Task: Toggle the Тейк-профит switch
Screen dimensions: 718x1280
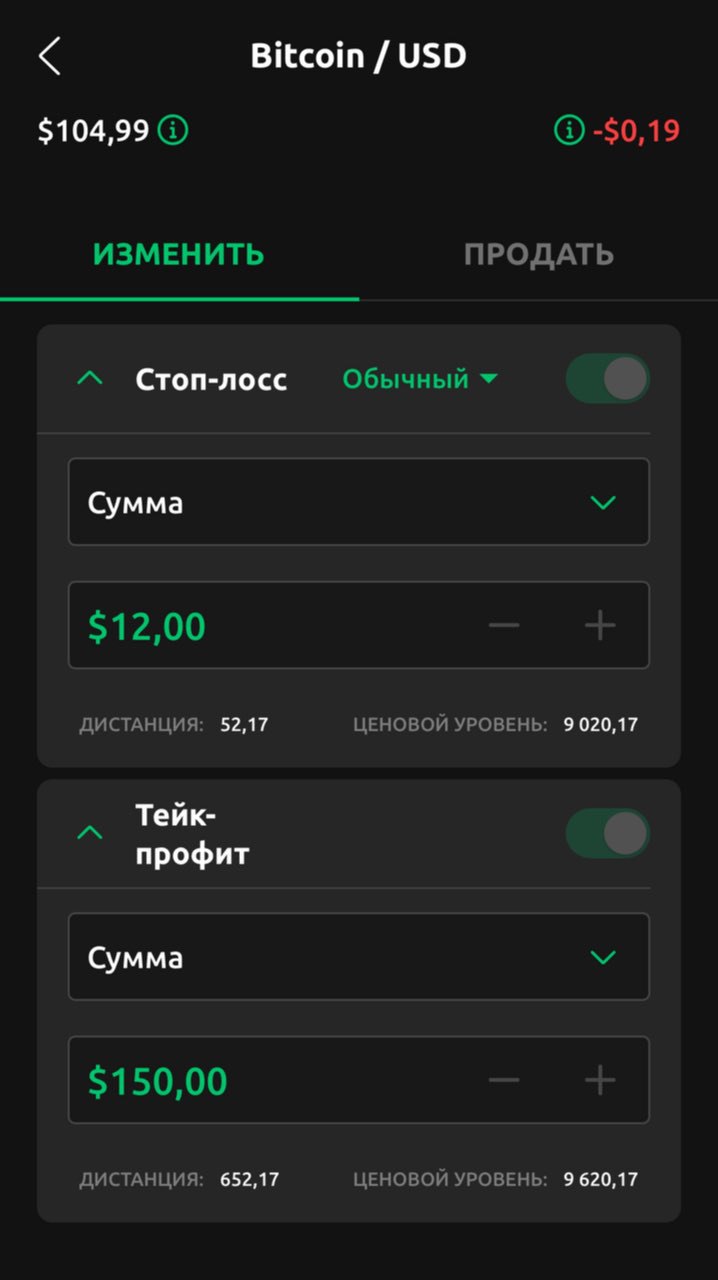Action: pyautogui.click(x=608, y=833)
